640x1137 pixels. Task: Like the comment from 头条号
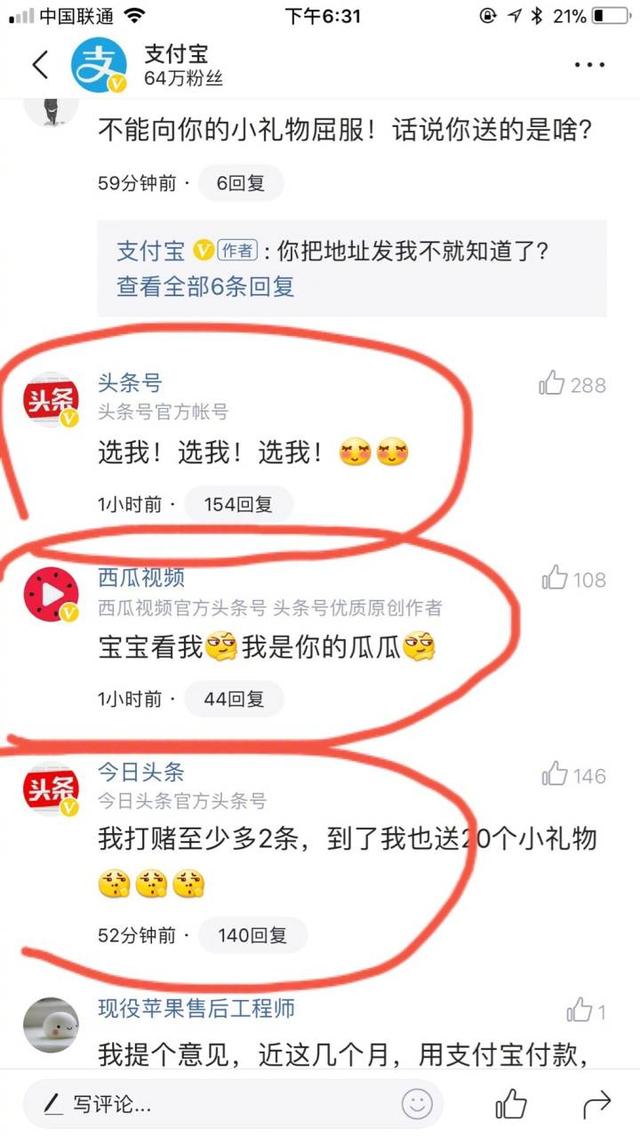pos(552,384)
